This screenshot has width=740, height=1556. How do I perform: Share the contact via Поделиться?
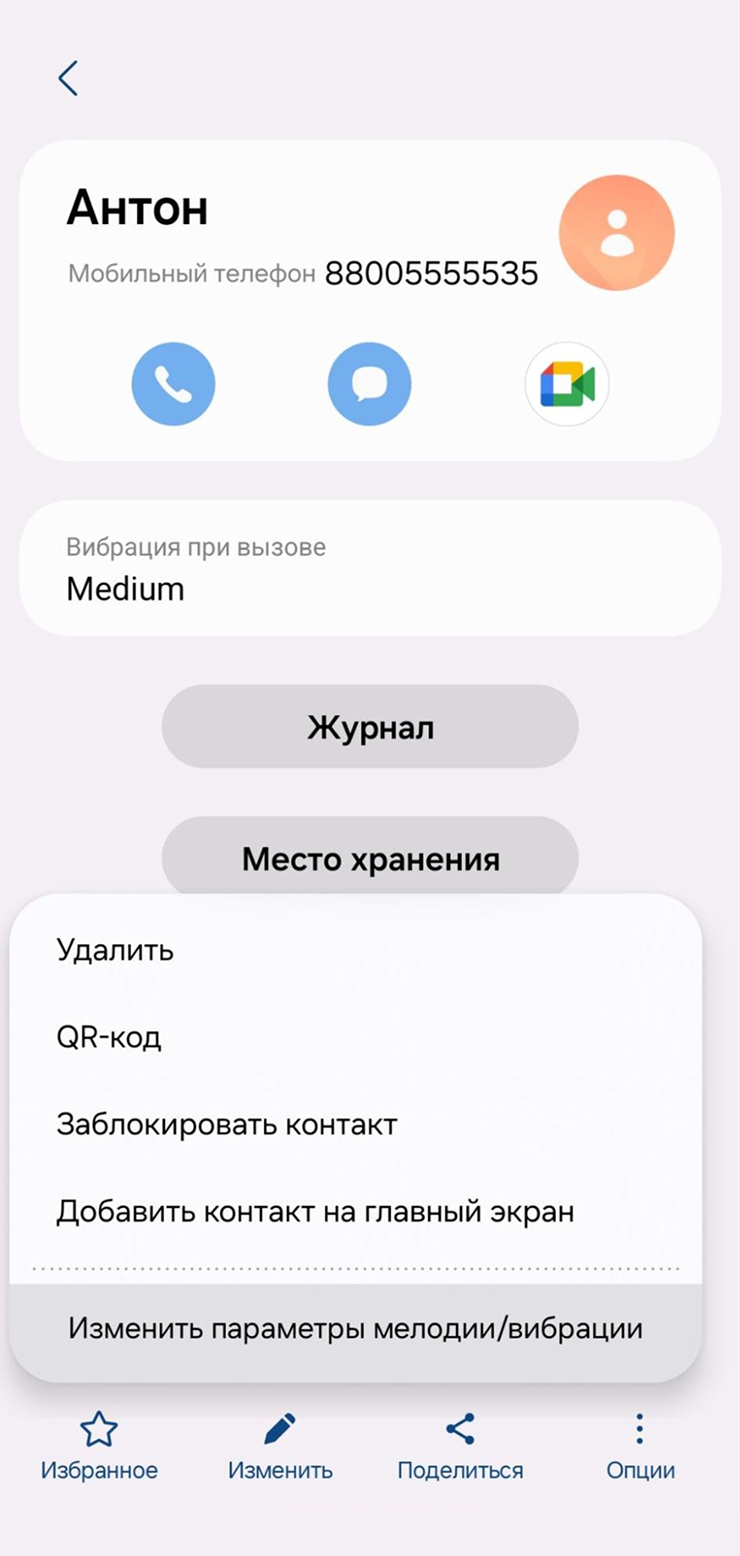pos(460,1446)
